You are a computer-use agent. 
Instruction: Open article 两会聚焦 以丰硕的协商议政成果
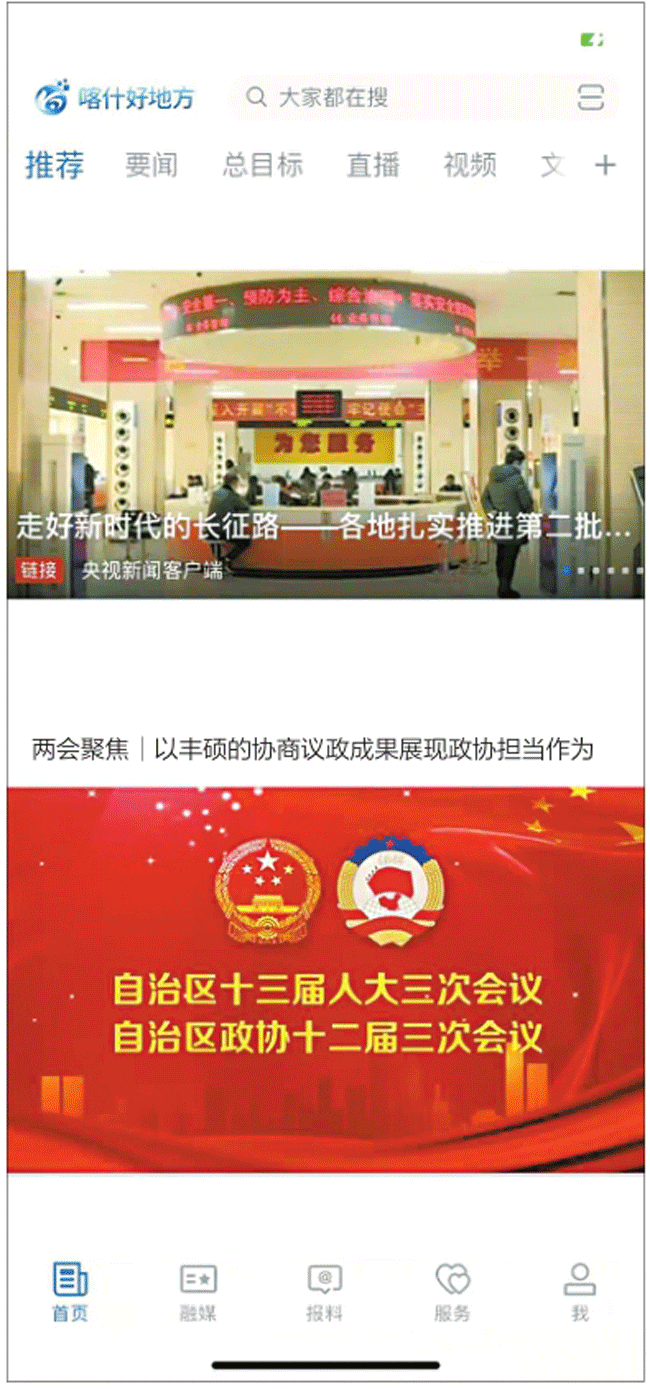pyautogui.click(x=313, y=749)
